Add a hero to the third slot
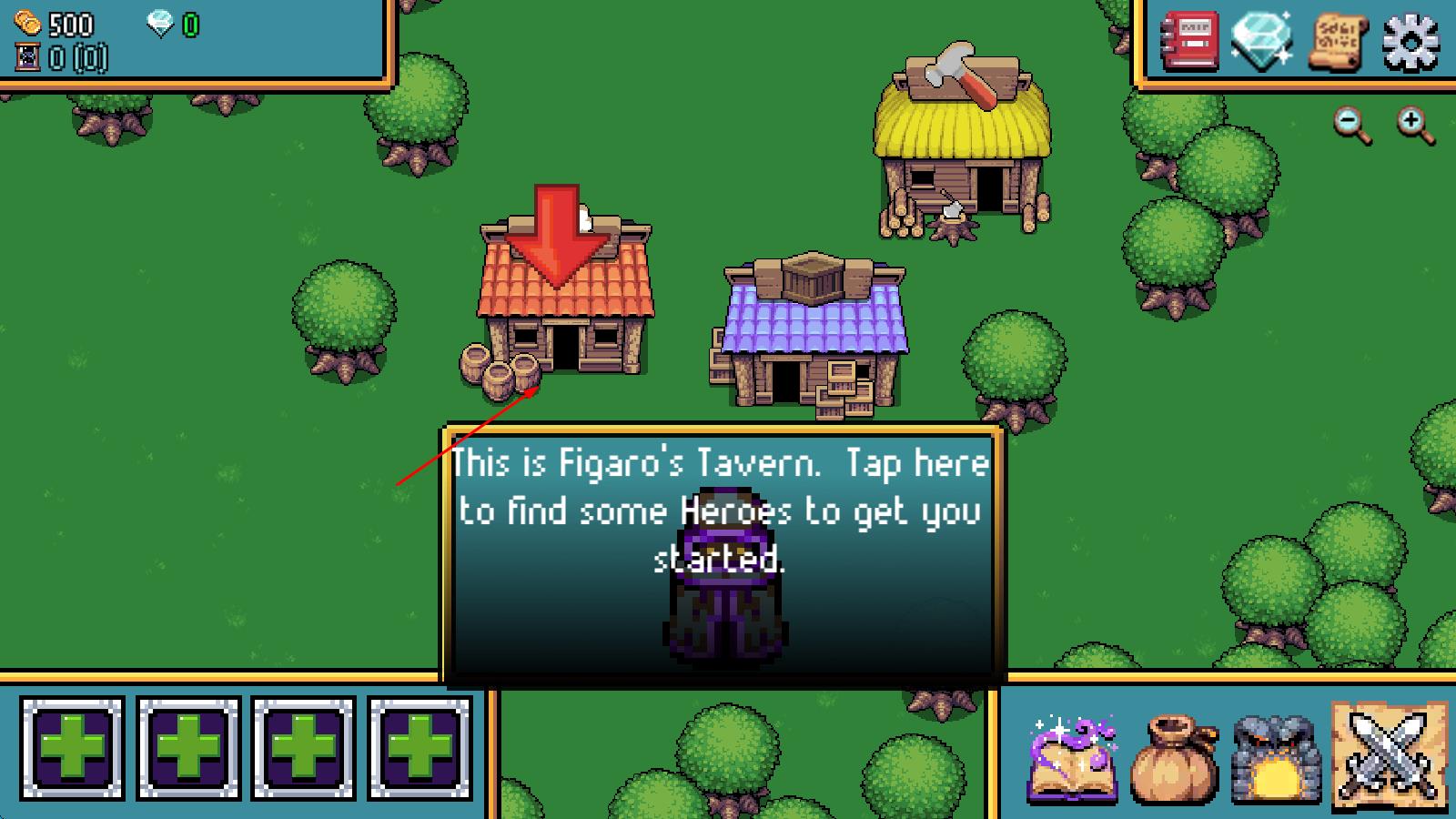 pos(303,748)
